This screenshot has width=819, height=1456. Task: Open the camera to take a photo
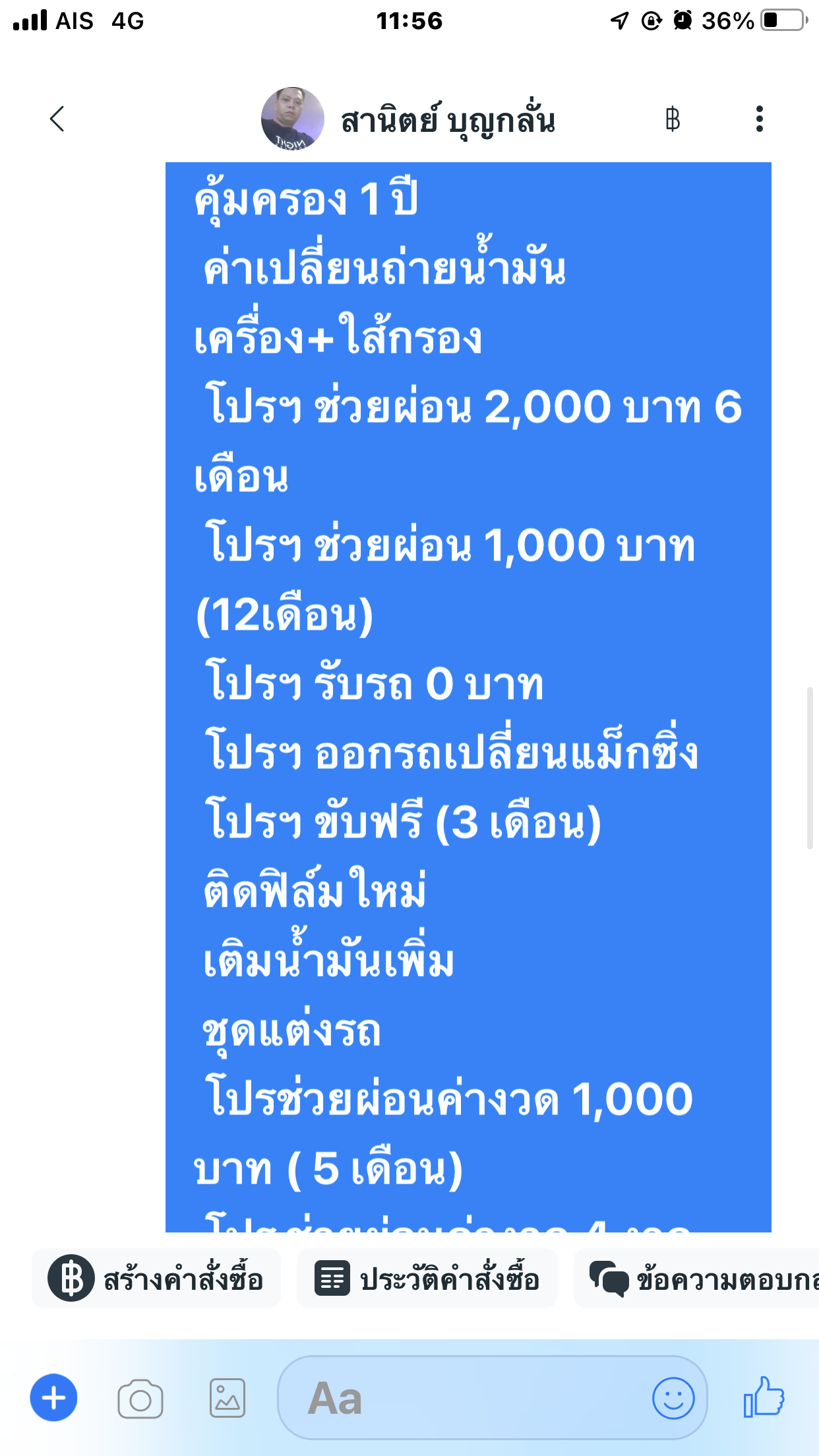140,1399
